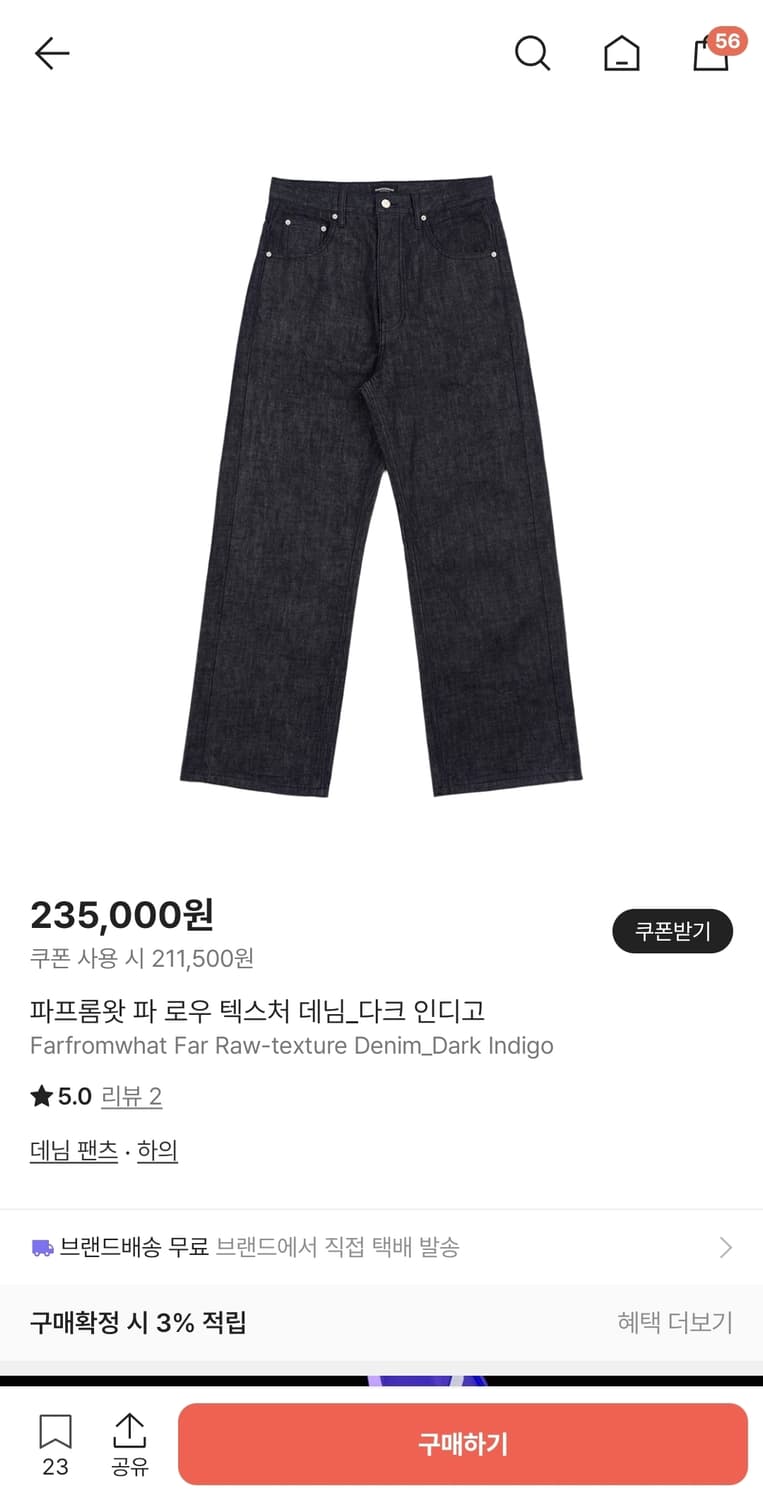Tap the 쿠폰받기 coupon button
Viewport: 763px width, 1500px height.
pyautogui.click(x=672, y=930)
